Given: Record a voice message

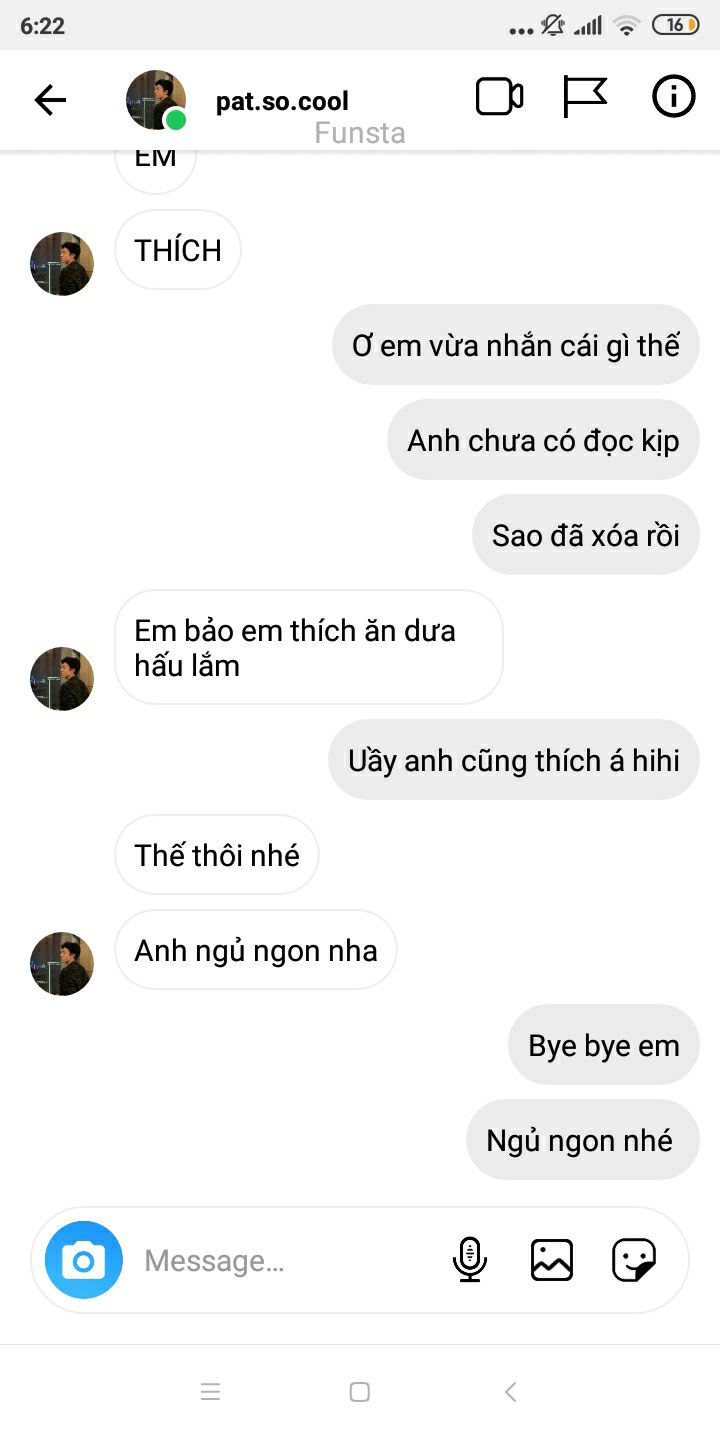Looking at the screenshot, I should coord(469,1260).
